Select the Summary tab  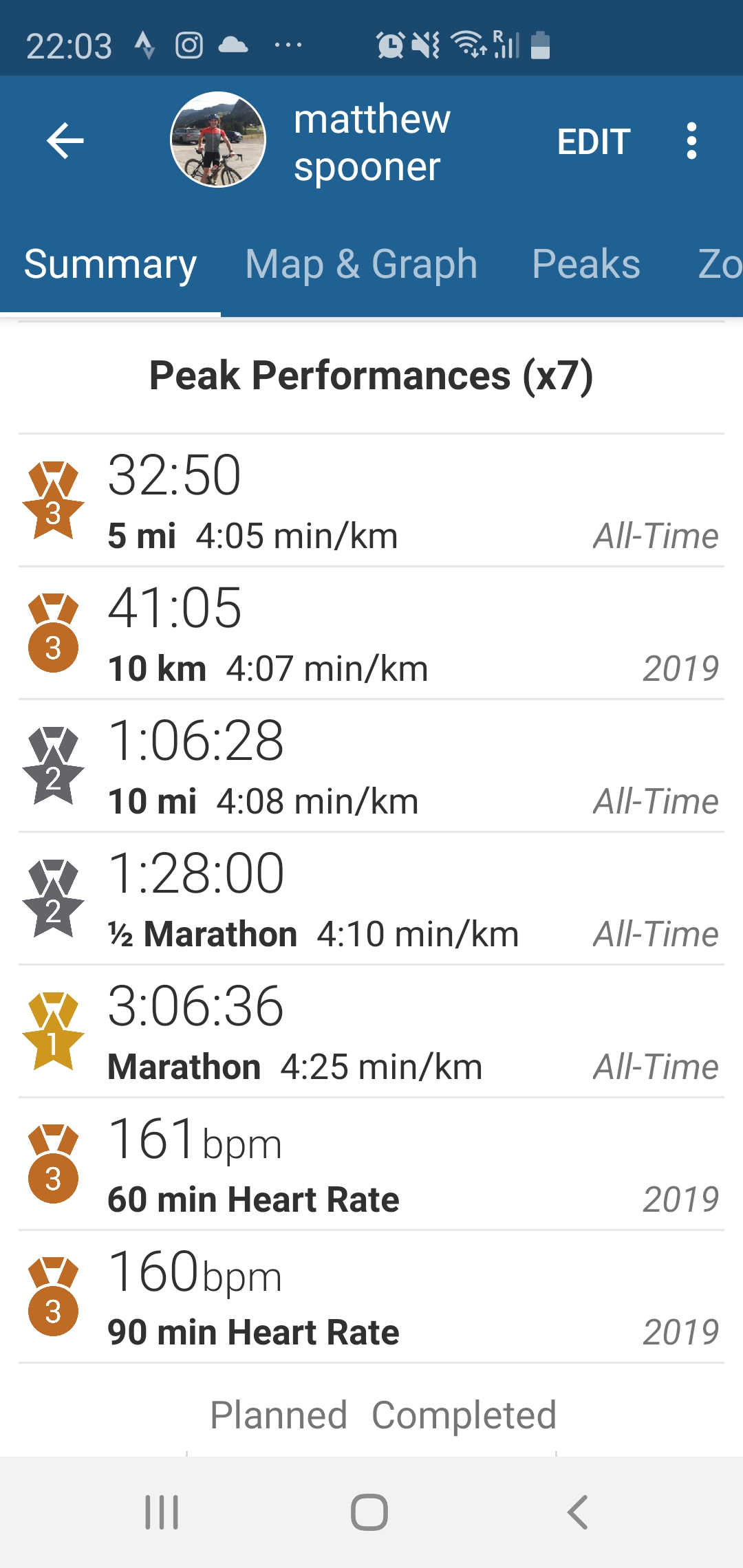click(110, 265)
